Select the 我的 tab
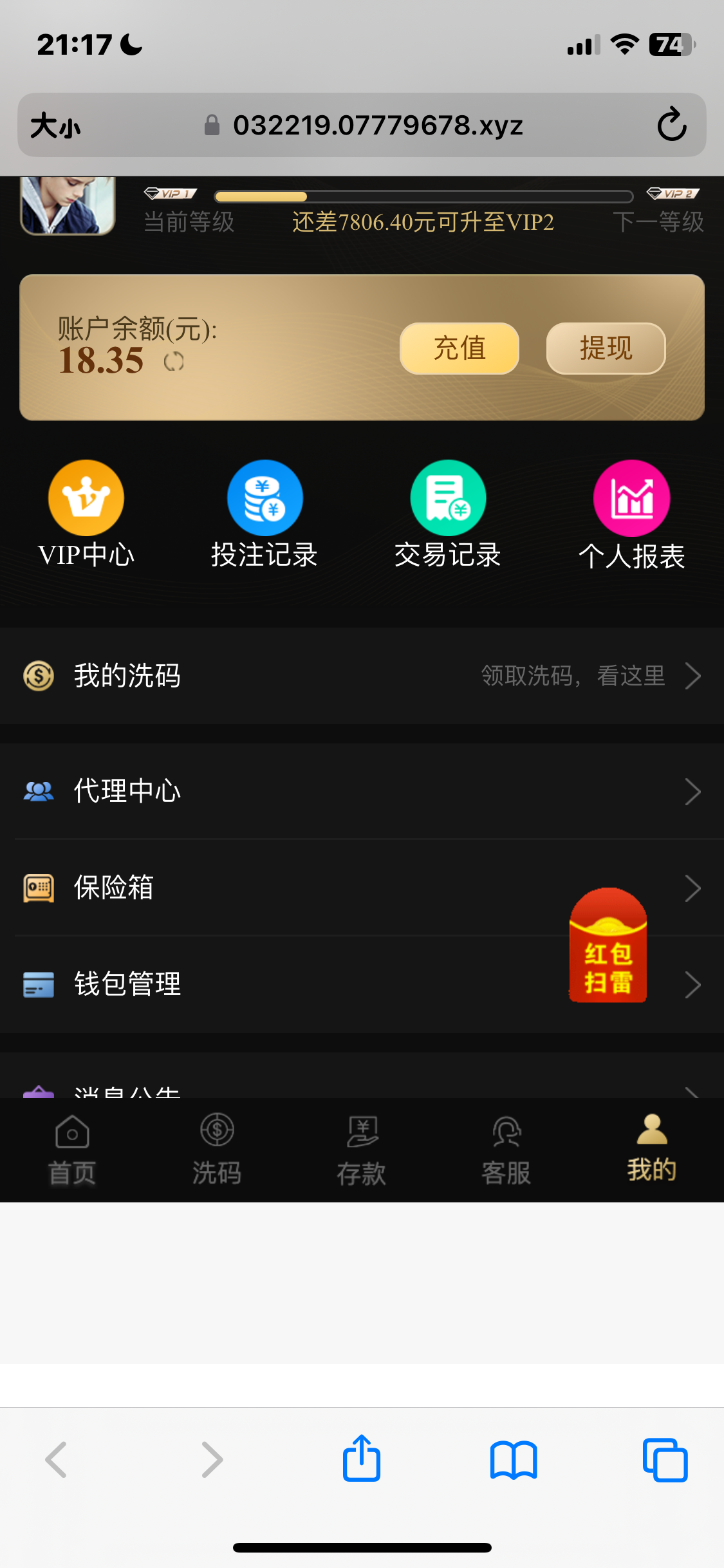This screenshot has width=724, height=1568. [x=651, y=1150]
